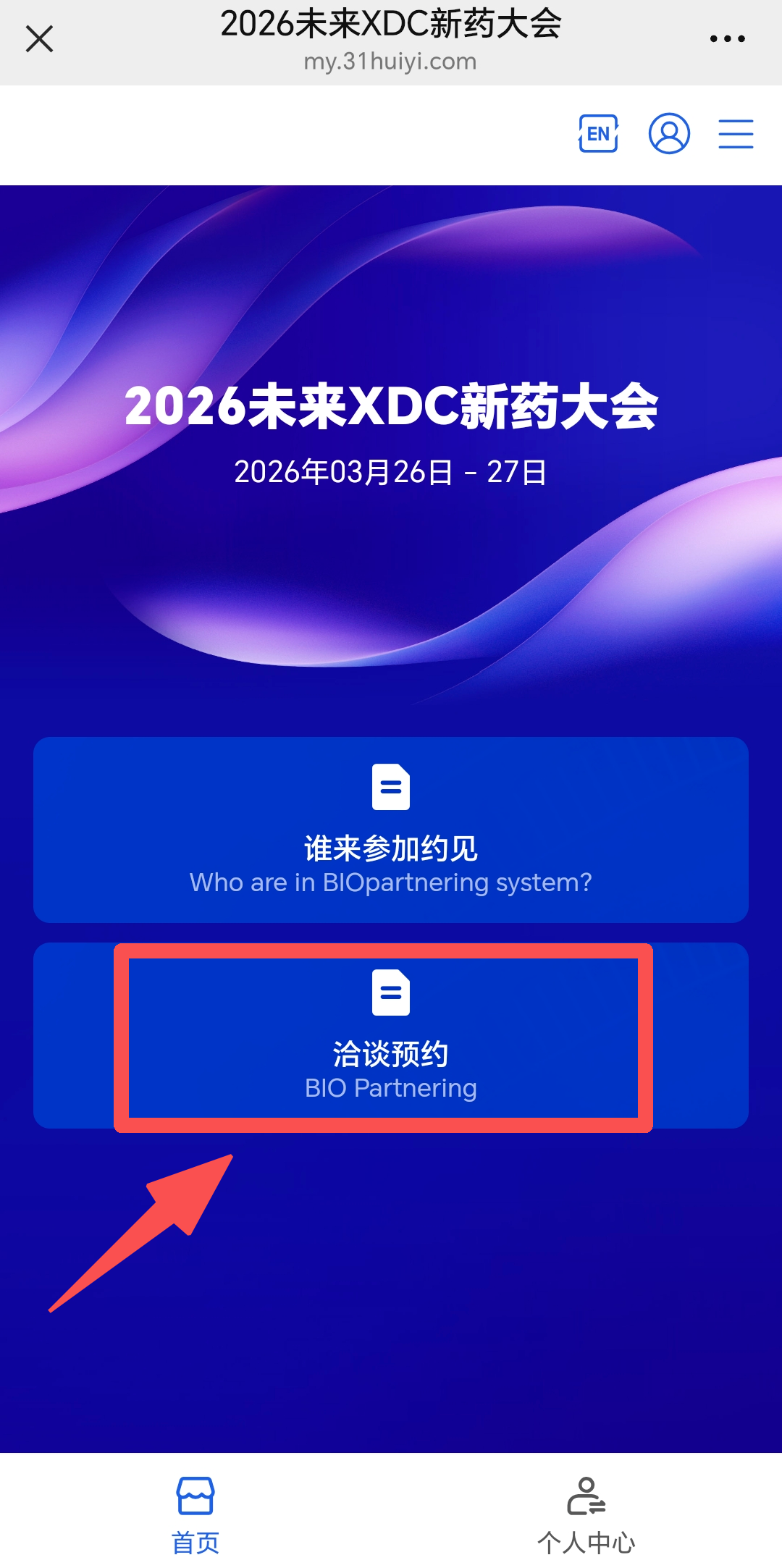Open the three-dot overflow menu

[x=727, y=39]
